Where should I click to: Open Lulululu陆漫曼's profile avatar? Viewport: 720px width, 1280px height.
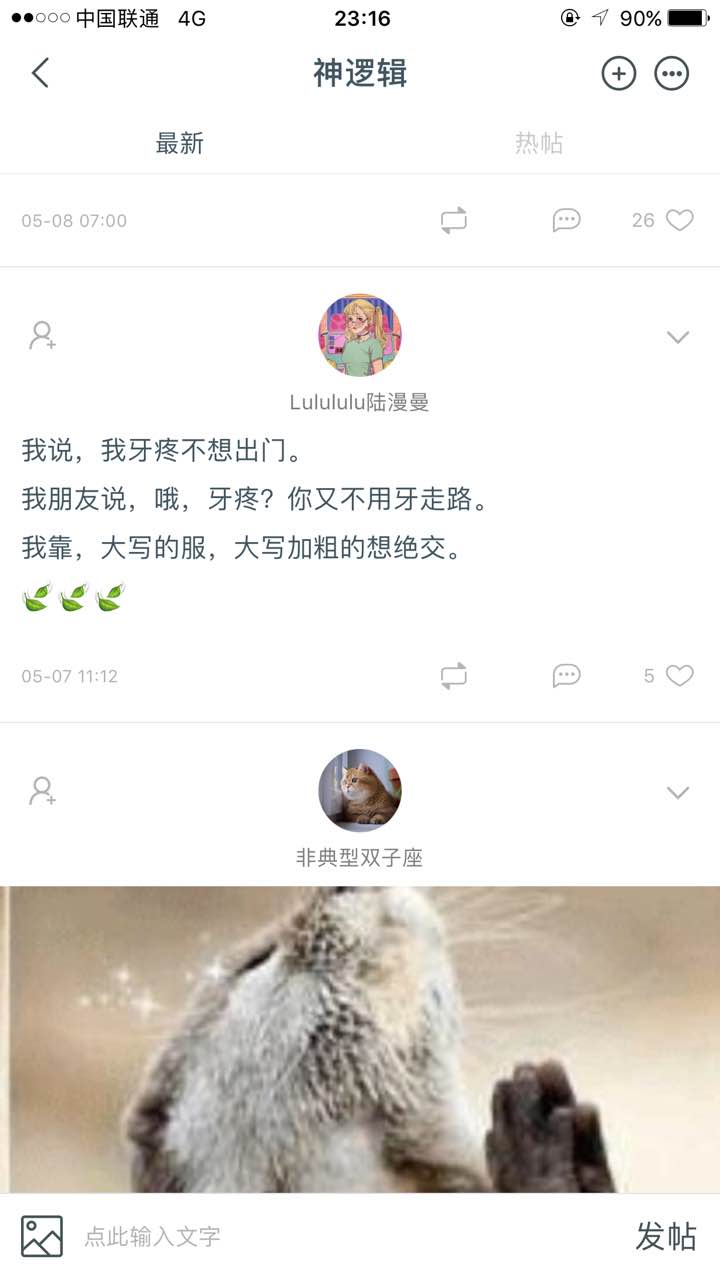click(x=360, y=335)
